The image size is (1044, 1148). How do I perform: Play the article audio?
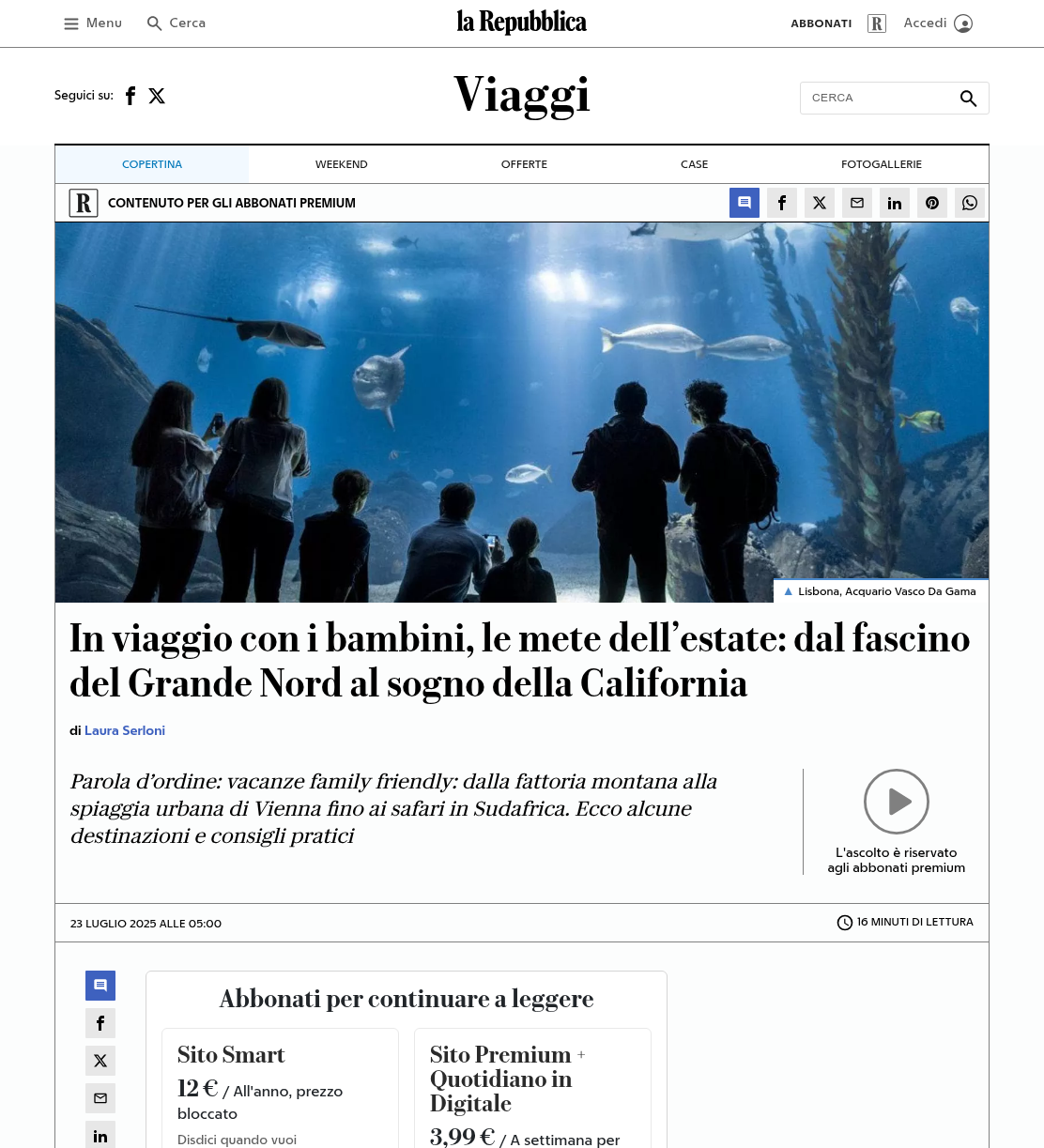pyautogui.click(x=897, y=802)
